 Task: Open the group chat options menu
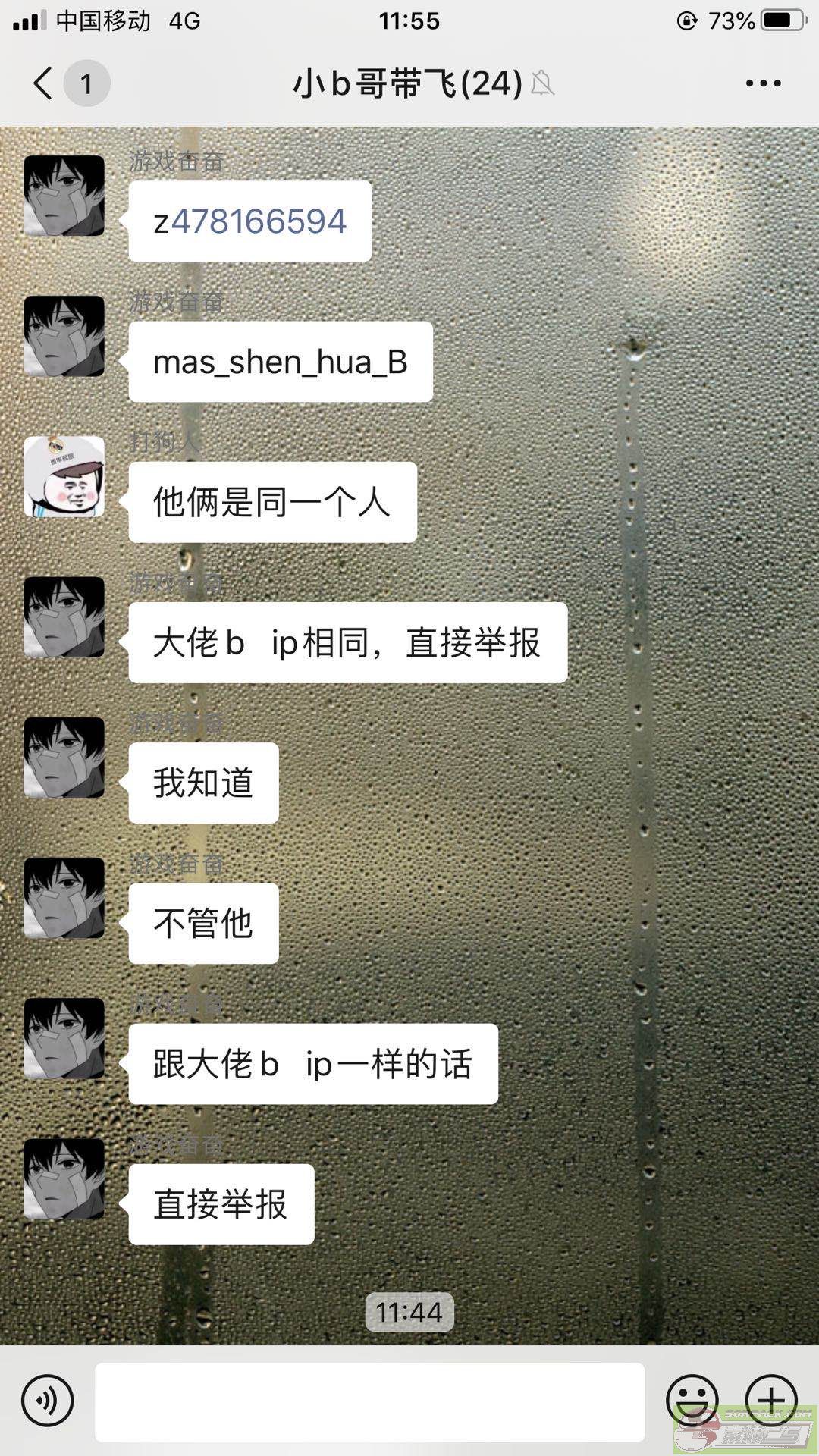point(763,83)
